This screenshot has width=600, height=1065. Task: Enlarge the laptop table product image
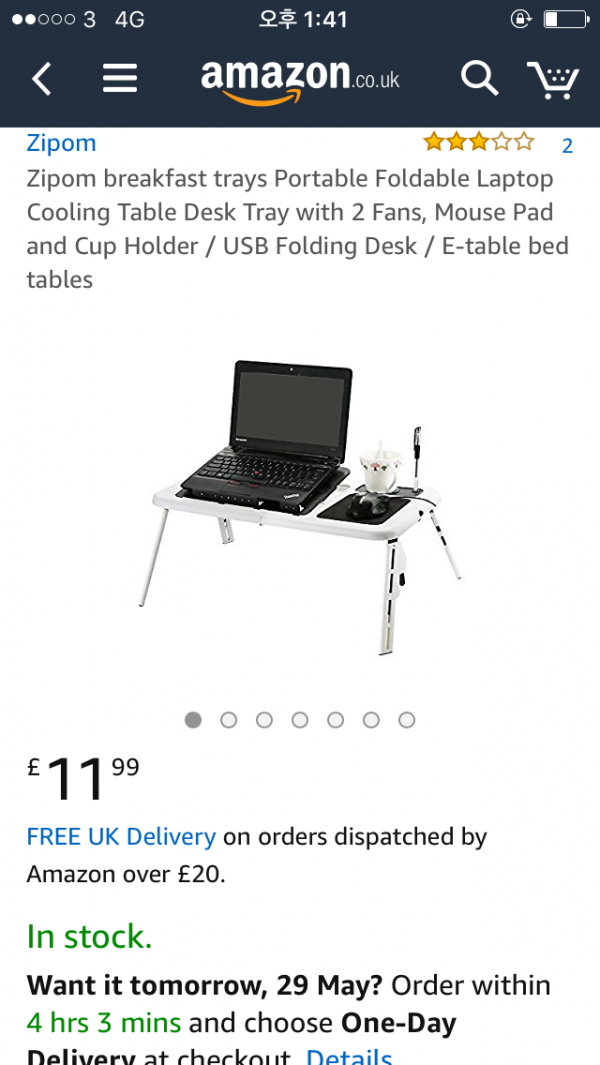300,505
